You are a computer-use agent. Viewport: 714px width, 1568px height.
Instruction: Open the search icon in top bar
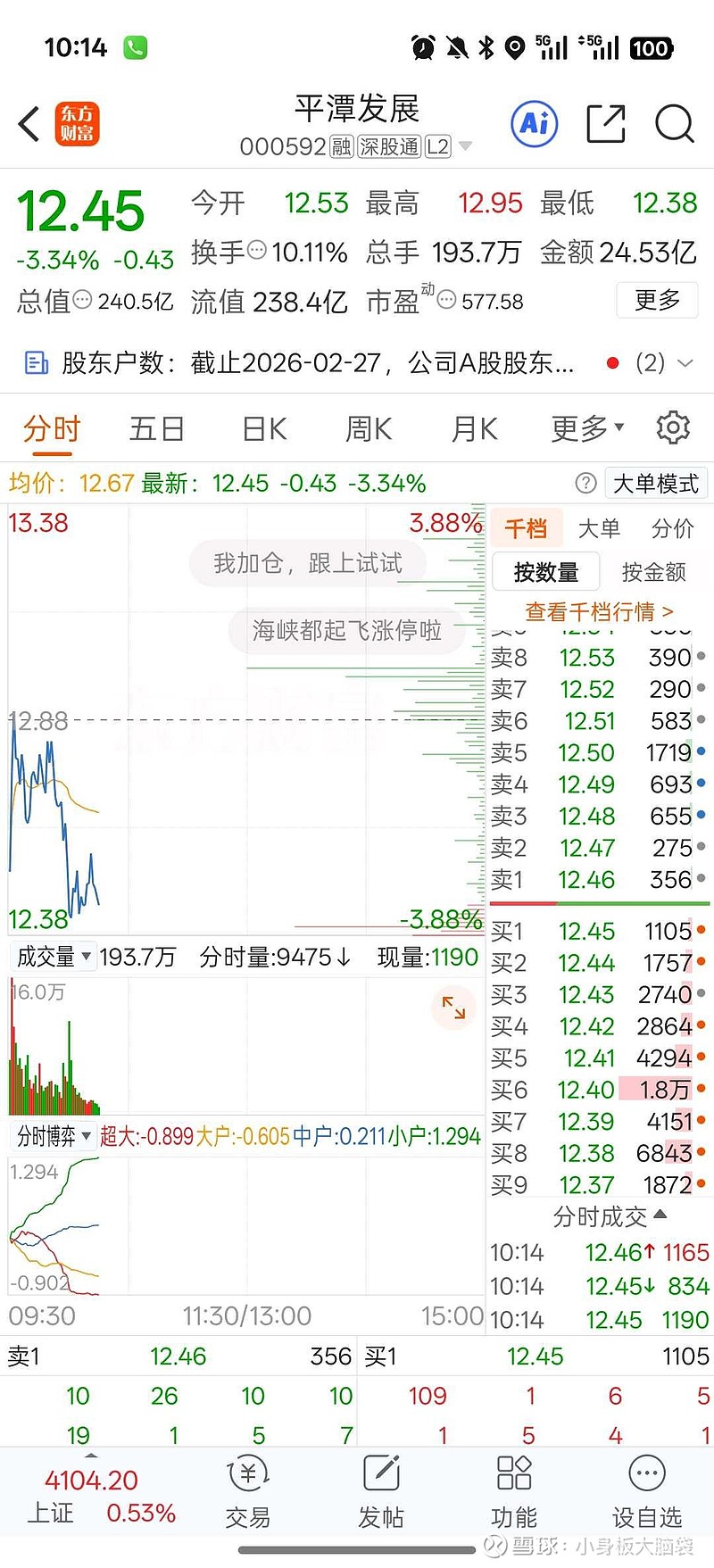click(x=674, y=125)
